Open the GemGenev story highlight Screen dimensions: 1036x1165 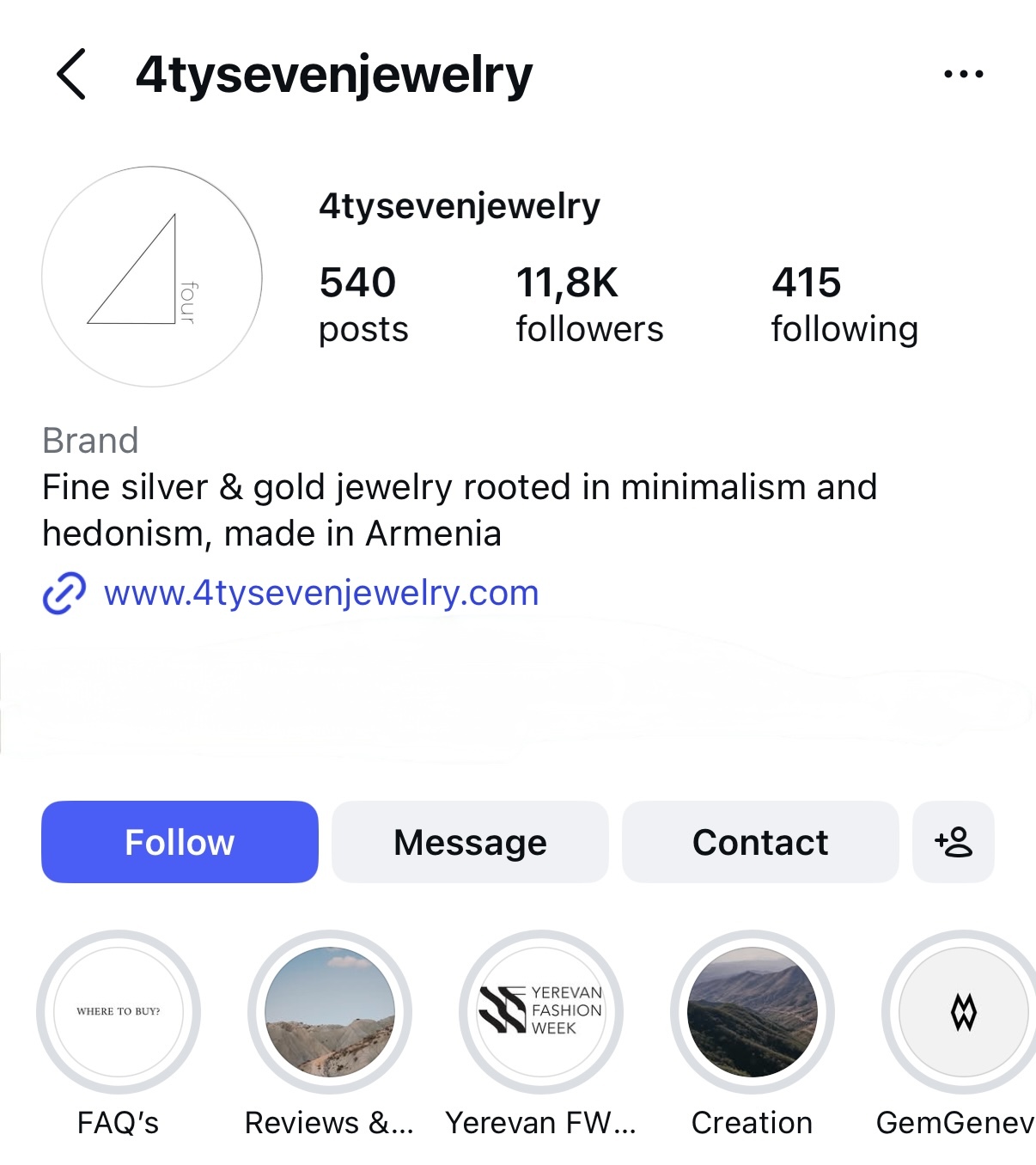(962, 1011)
